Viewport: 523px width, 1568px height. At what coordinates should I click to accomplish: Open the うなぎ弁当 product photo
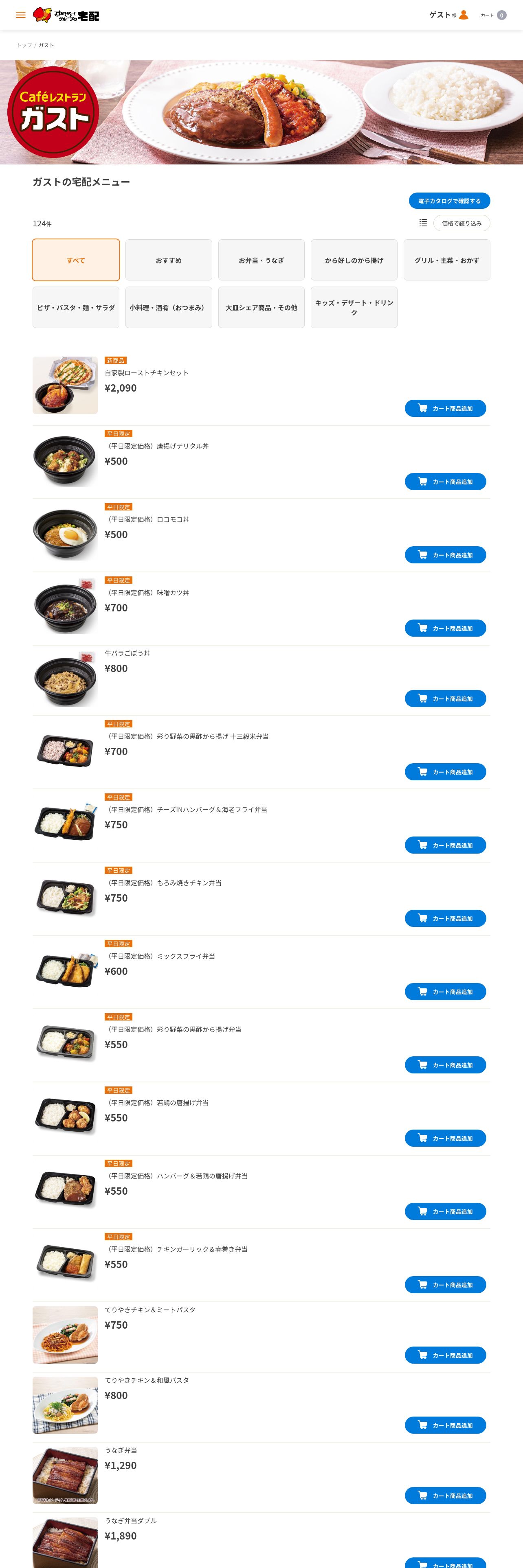pyautogui.click(x=65, y=1475)
